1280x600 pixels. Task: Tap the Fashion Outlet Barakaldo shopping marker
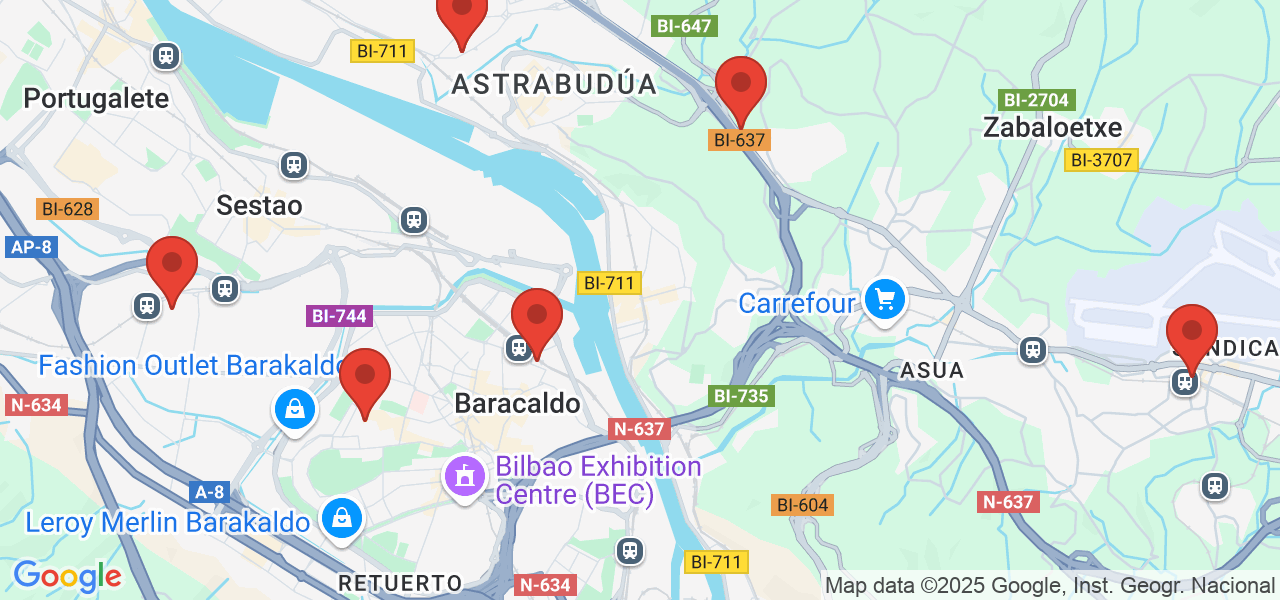coord(295,409)
